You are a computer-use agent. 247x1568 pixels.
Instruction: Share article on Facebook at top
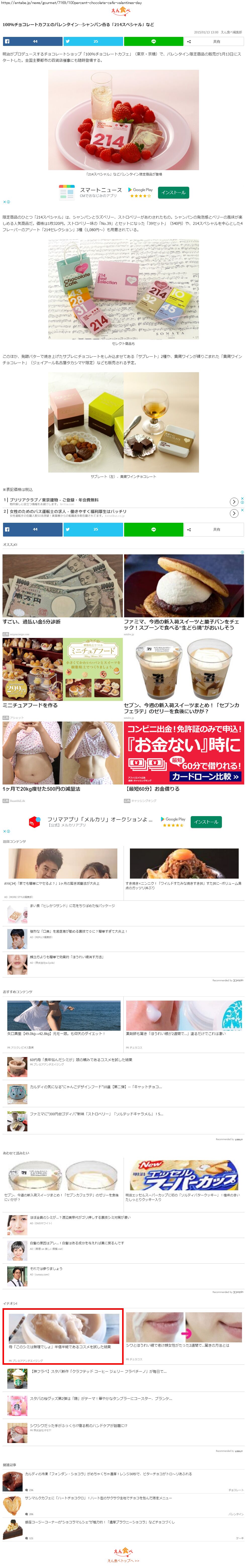click(32, 42)
